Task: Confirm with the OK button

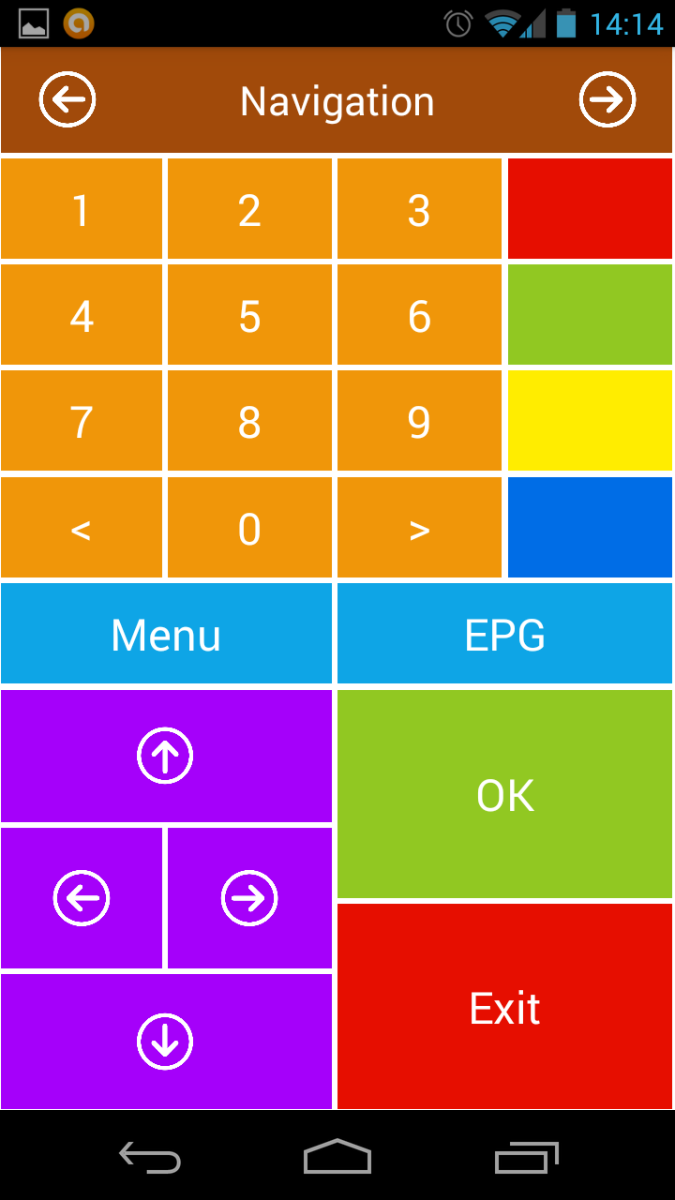Action: 505,795
